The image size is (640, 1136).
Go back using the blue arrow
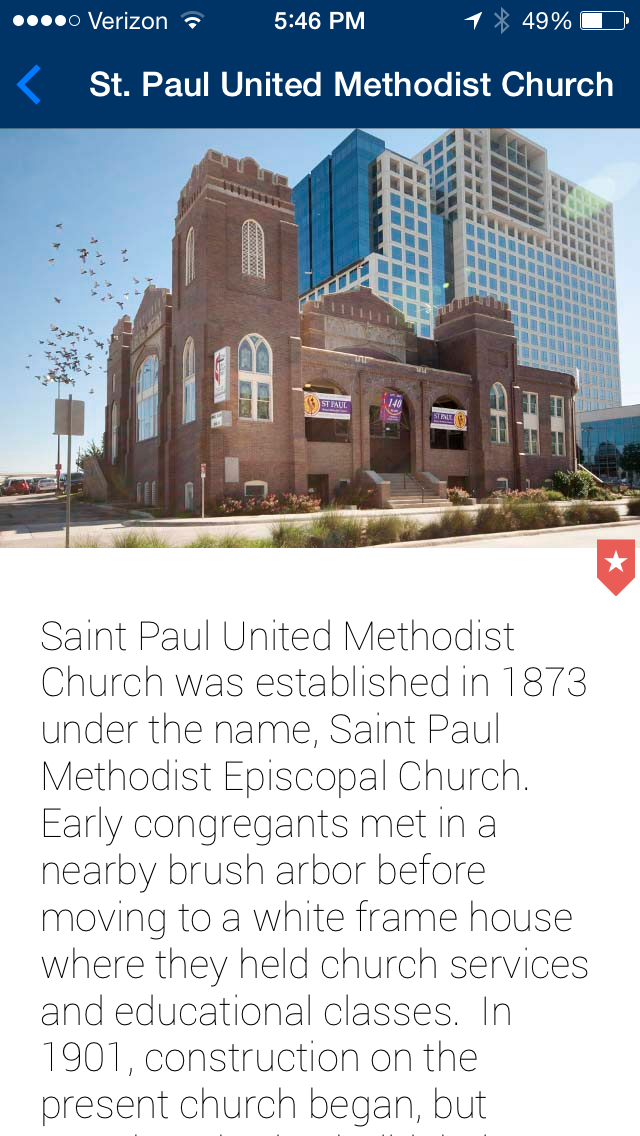[x=29, y=84]
